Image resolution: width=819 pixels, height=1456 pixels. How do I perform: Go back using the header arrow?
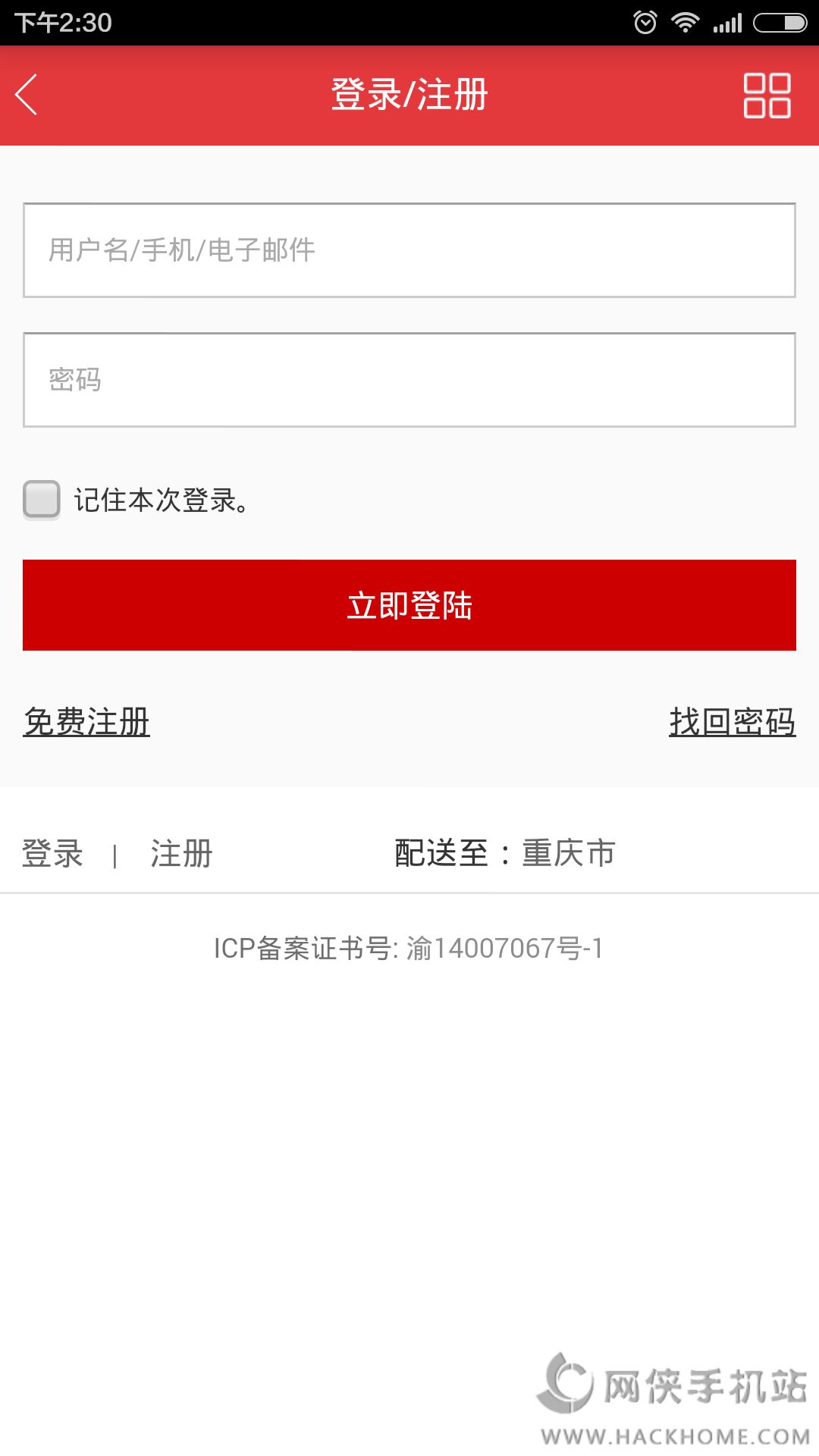click(x=27, y=95)
